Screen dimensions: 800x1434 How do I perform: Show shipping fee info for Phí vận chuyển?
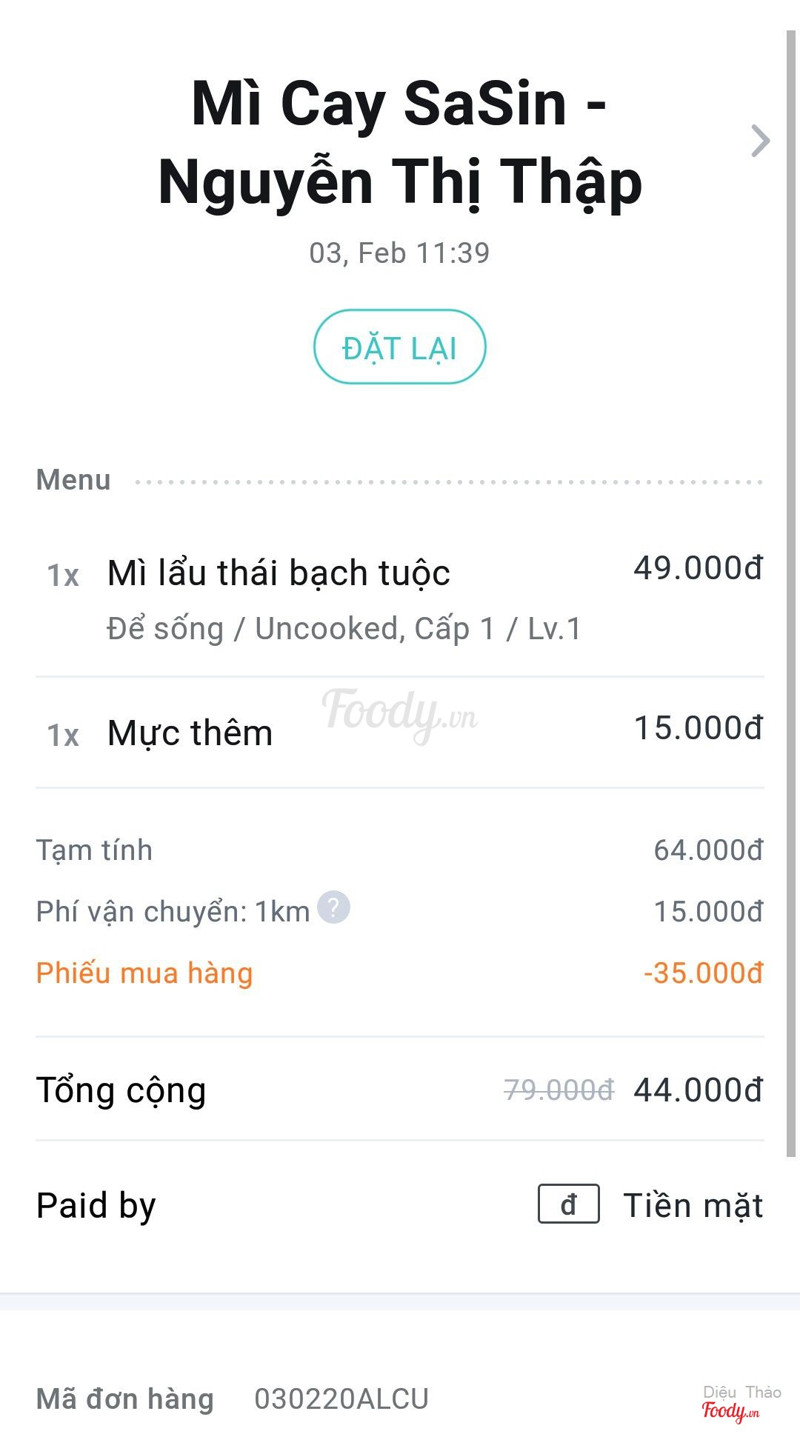[334, 908]
